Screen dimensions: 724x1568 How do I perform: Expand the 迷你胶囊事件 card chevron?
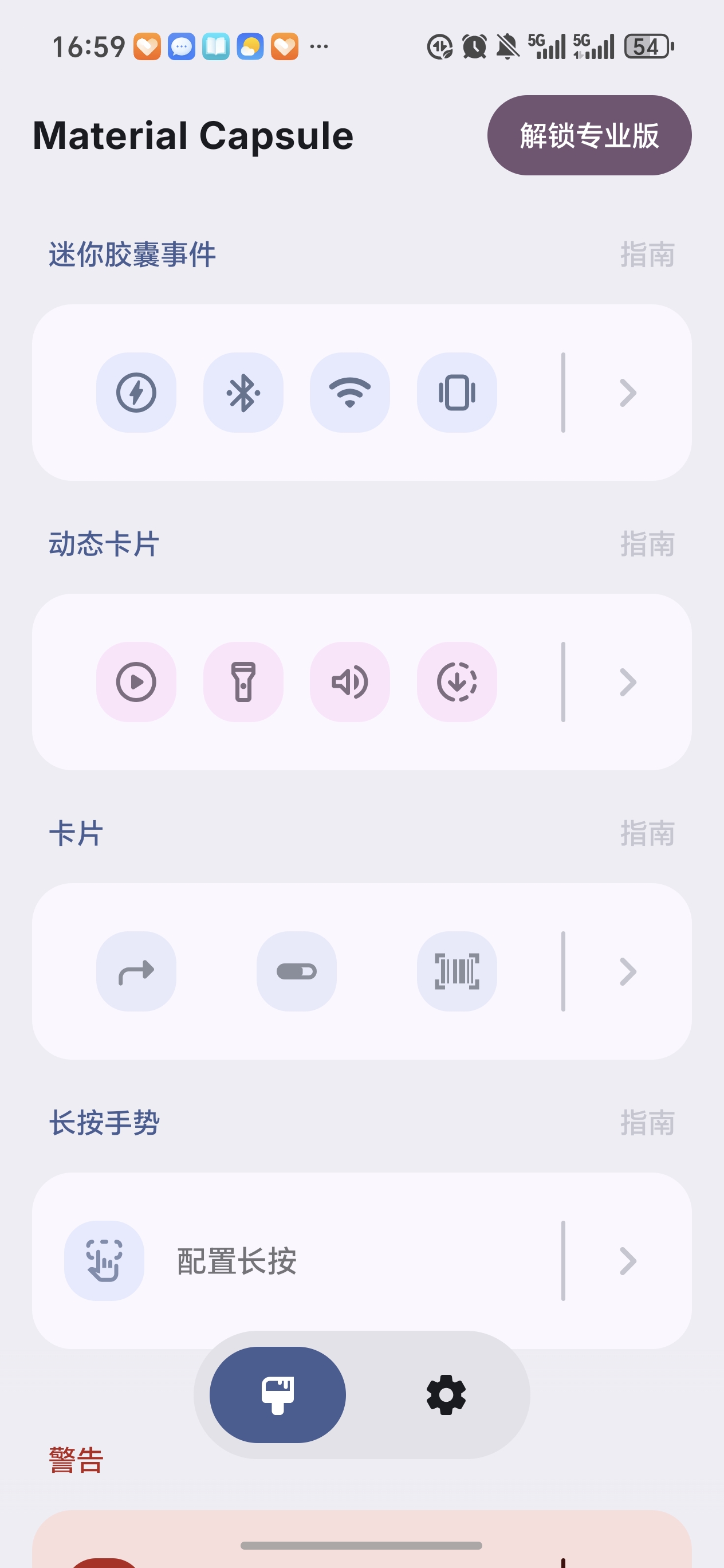(x=628, y=393)
